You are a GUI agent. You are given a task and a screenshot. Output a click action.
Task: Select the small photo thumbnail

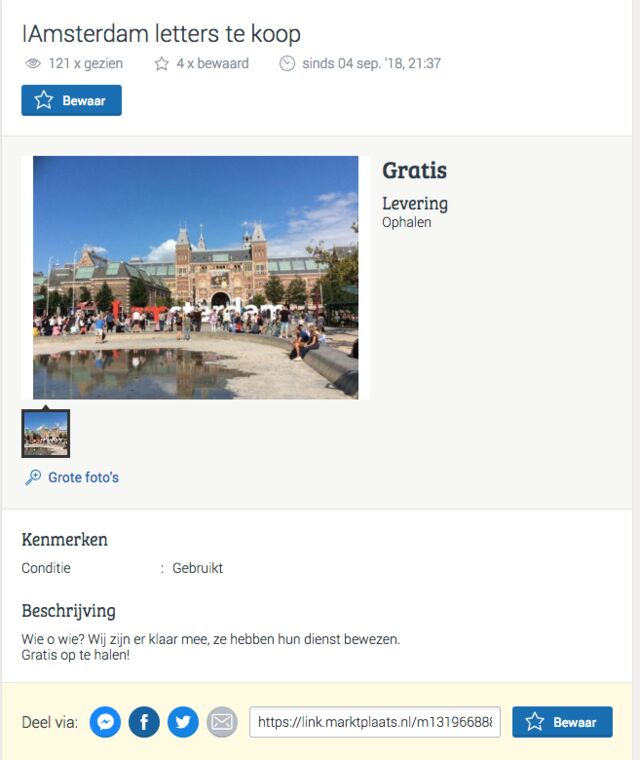[46, 433]
